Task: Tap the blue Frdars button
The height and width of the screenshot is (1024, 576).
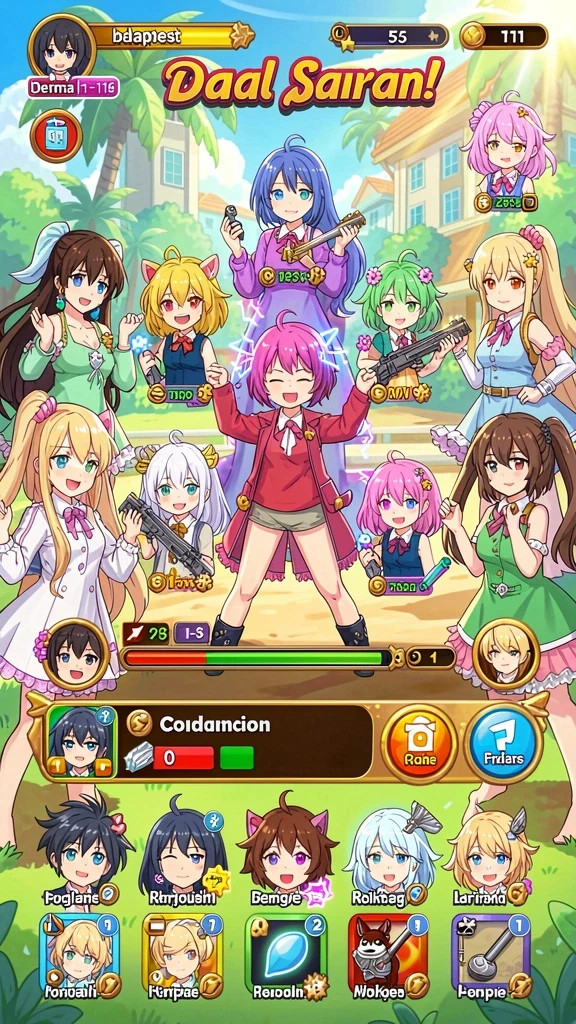Action: coord(504,744)
